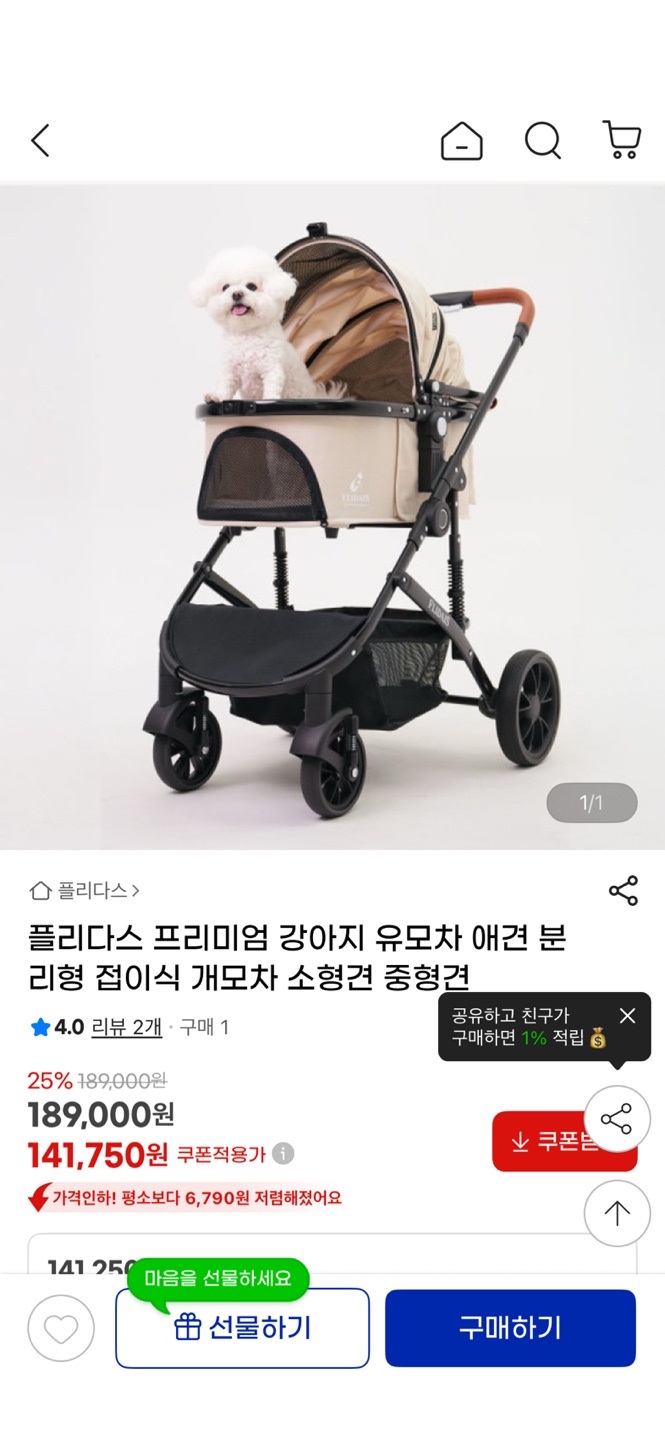Dismiss the 공유하고 친구가 구매하면 tooltip

click(x=627, y=1016)
